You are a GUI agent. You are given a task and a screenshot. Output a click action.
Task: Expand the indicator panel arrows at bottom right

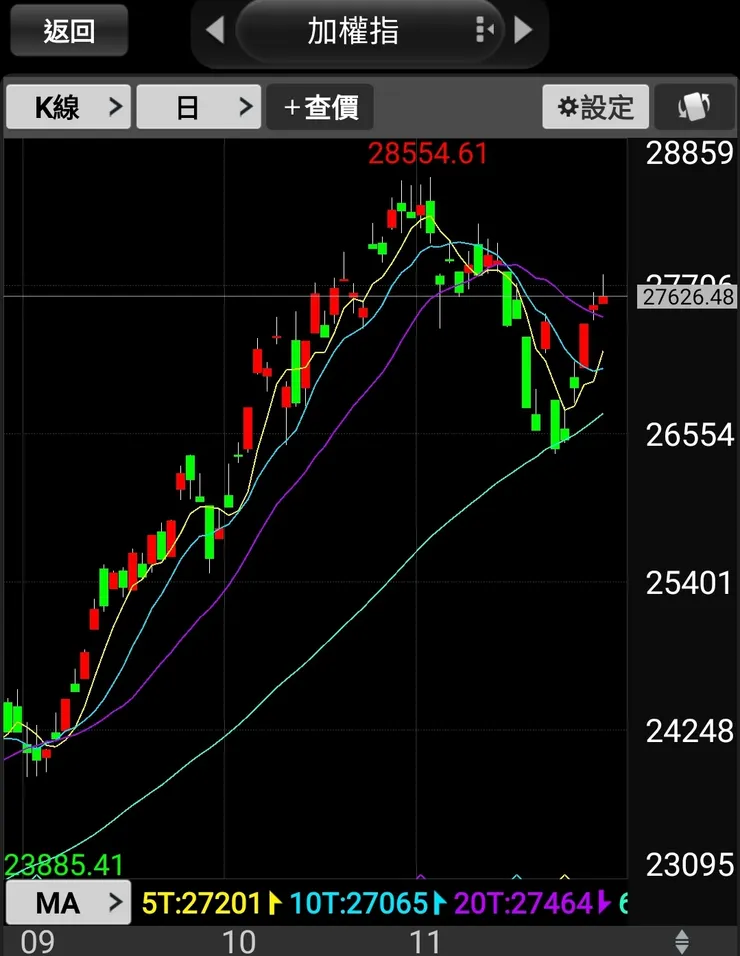tap(682, 940)
